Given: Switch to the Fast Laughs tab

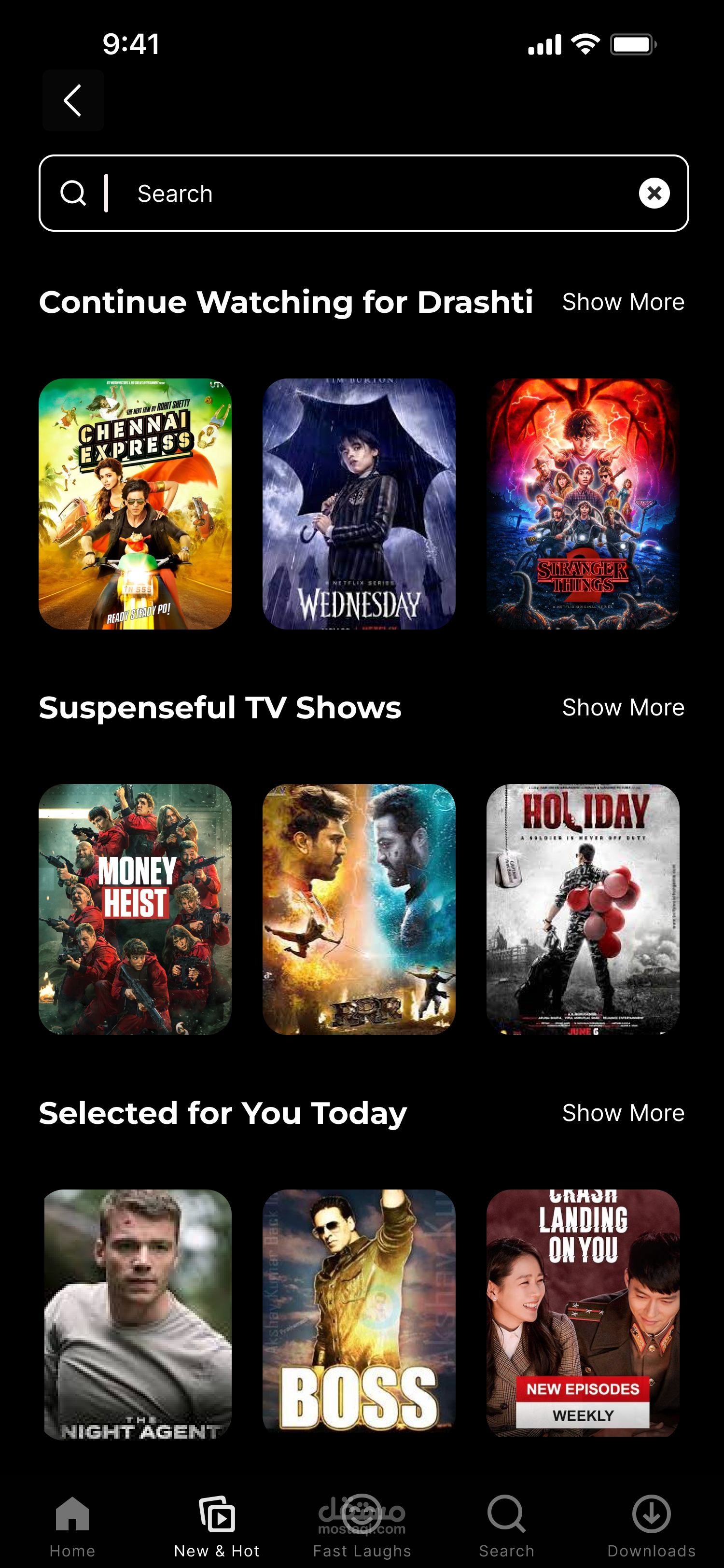Looking at the screenshot, I should (362, 1526).
